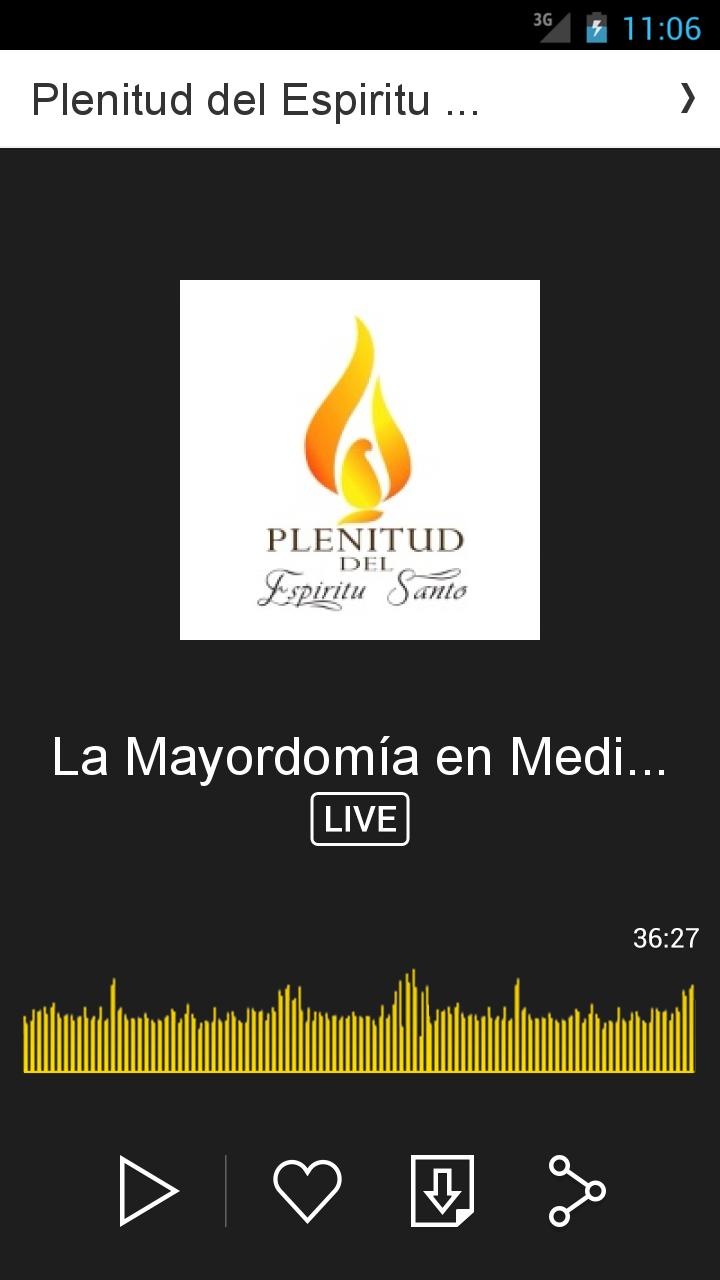This screenshot has height=1280, width=720.
Task: Toggle the favorite heart for this broadcast
Action: pos(309,1190)
